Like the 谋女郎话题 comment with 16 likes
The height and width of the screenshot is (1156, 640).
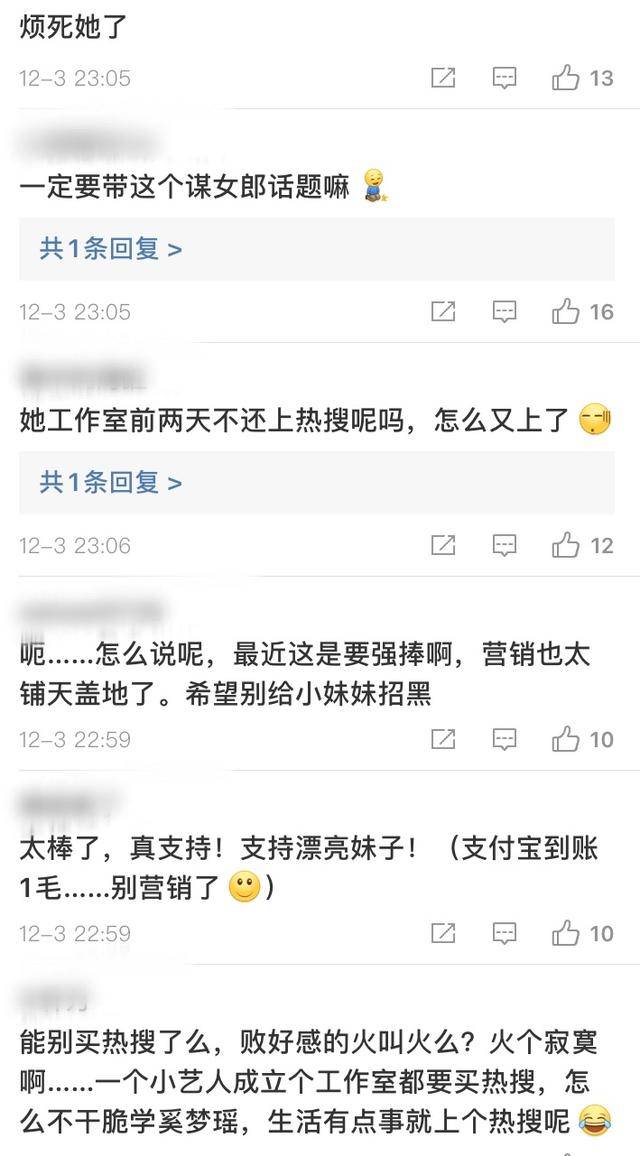[x=566, y=312]
